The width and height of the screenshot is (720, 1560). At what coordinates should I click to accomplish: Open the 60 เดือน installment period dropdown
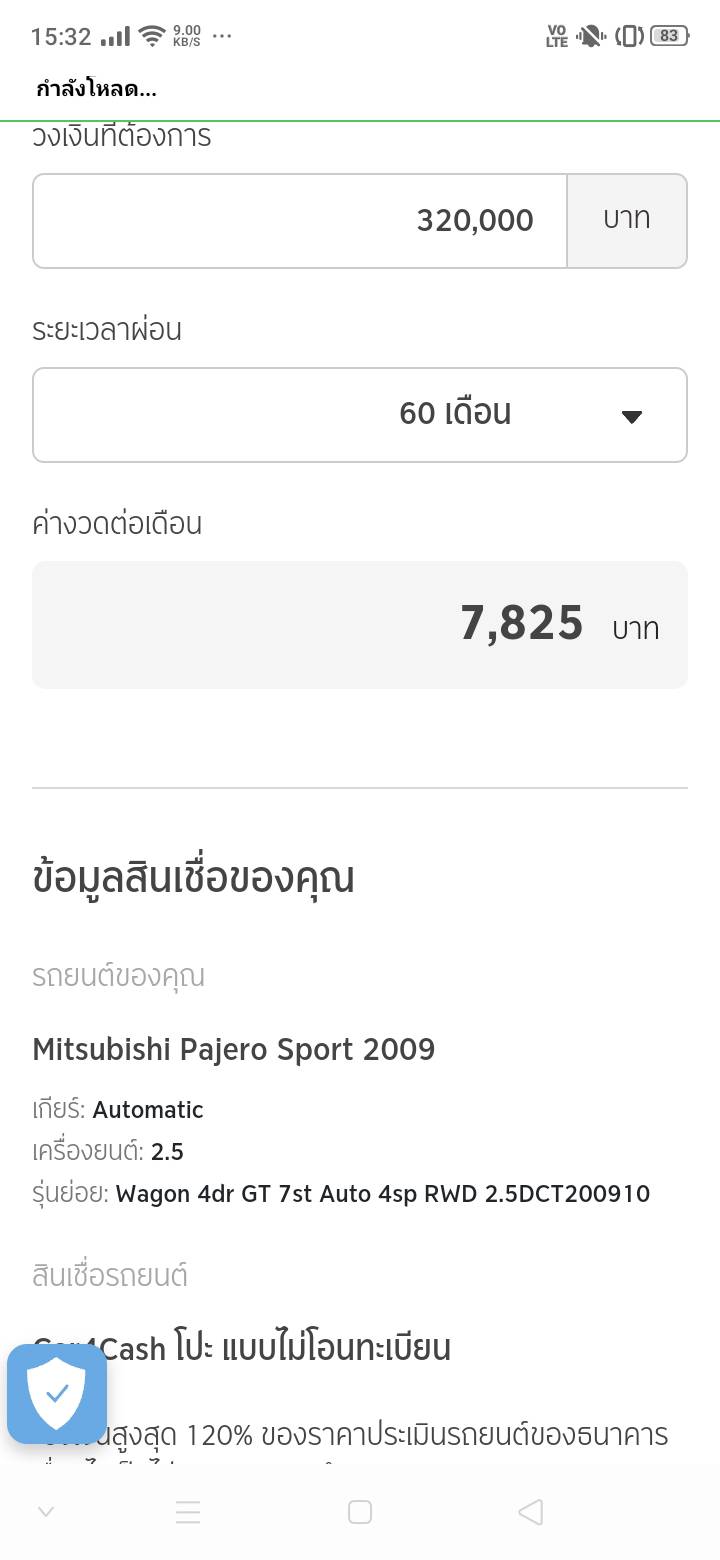tap(360, 415)
